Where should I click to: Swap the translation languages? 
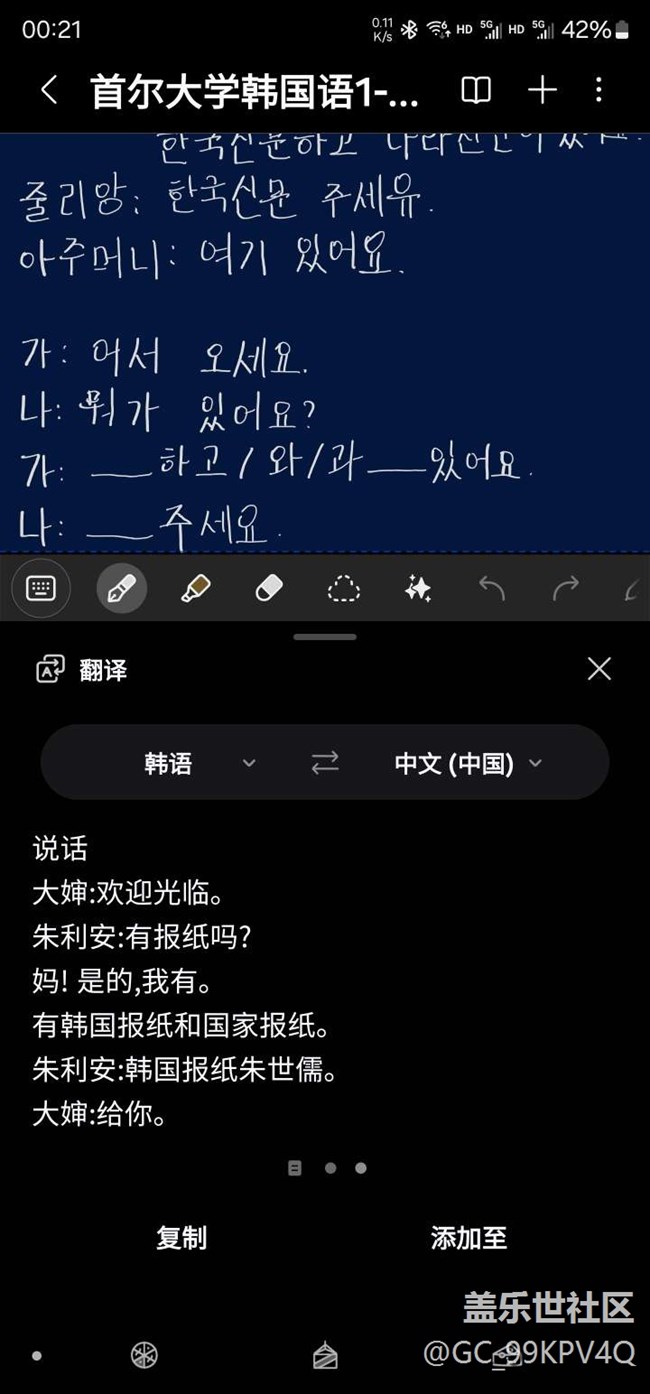pyautogui.click(x=325, y=763)
